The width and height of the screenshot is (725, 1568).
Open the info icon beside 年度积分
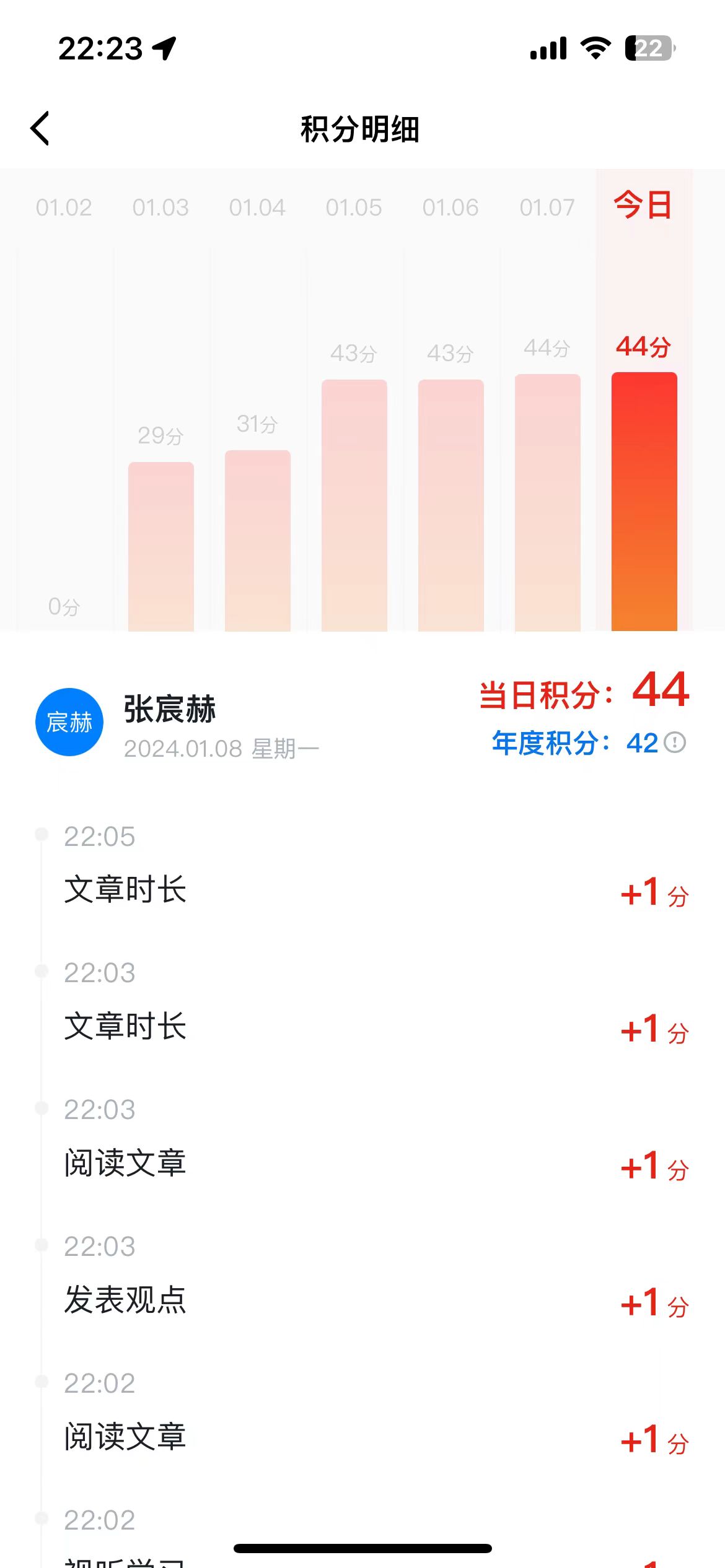point(675,742)
